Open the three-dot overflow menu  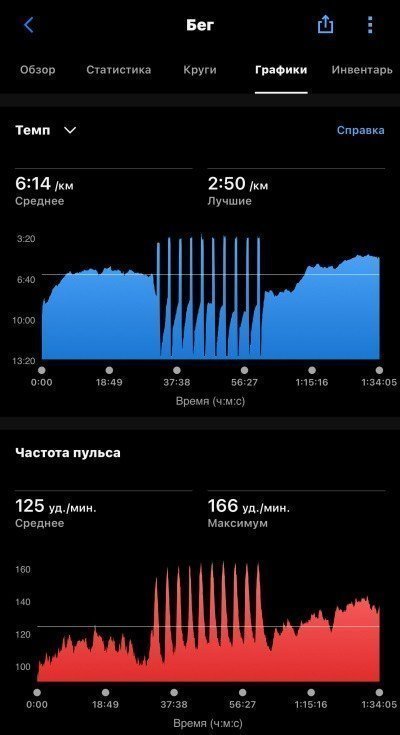point(370,24)
